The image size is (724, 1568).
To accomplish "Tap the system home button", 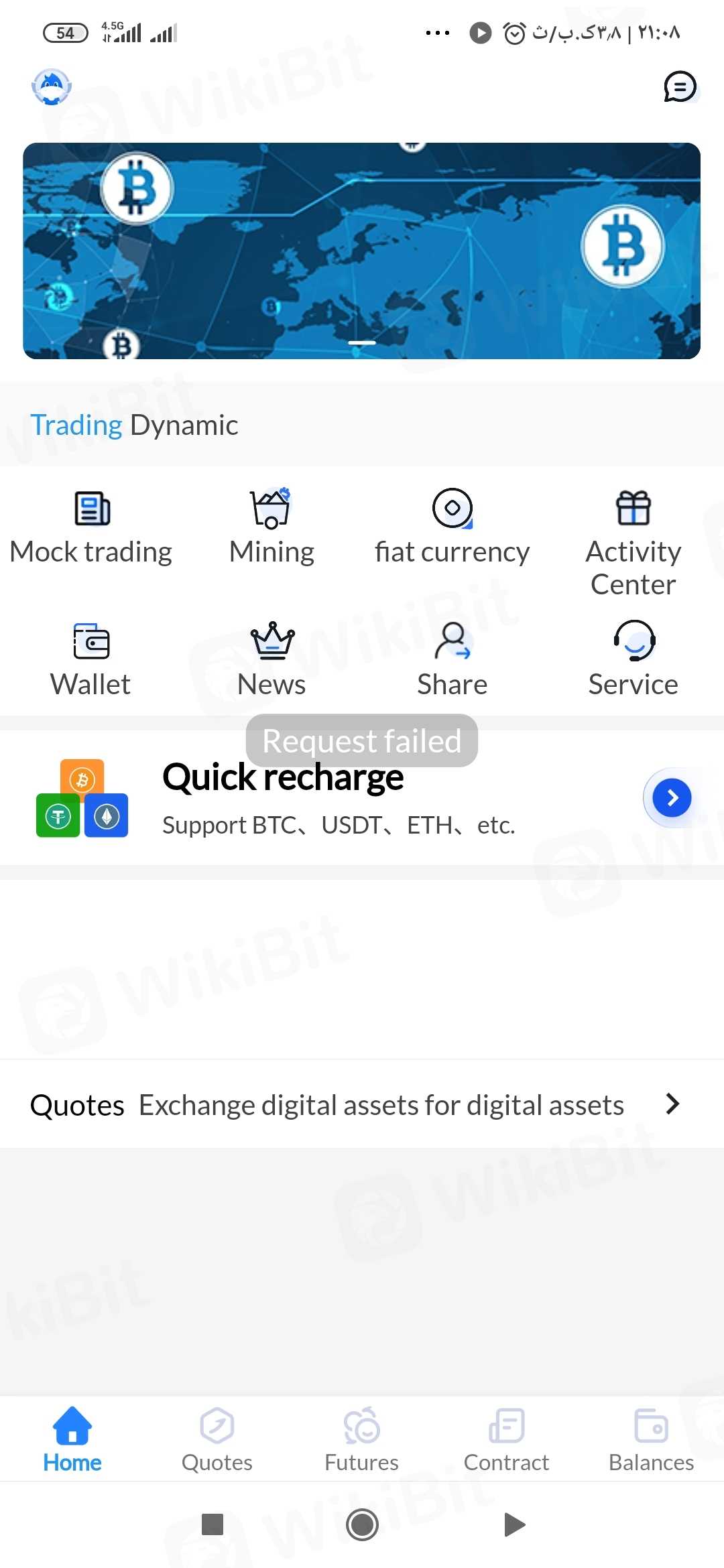I will [x=362, y=1524].
